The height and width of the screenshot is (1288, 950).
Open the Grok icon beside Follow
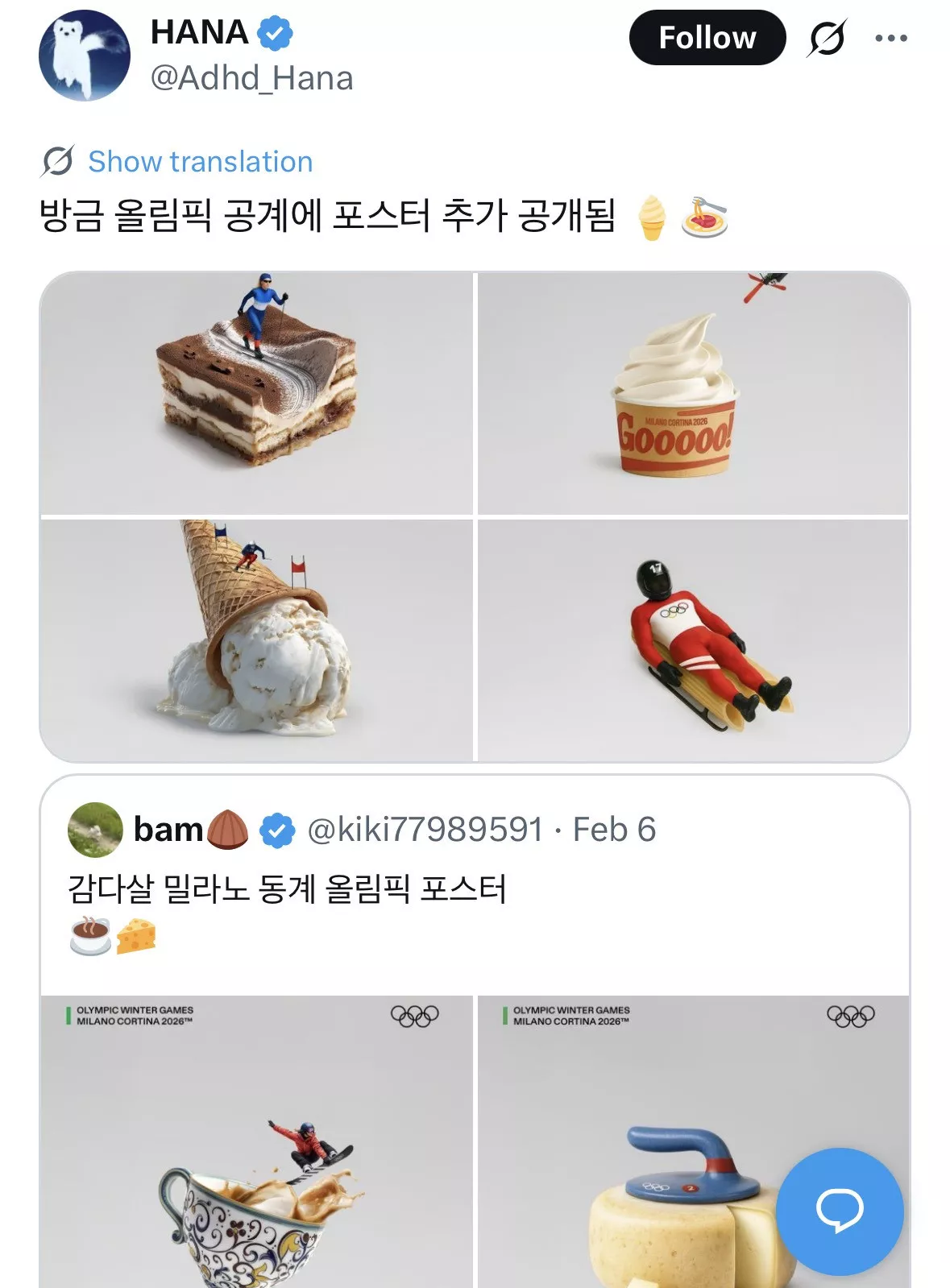click(x=827, y=38)
